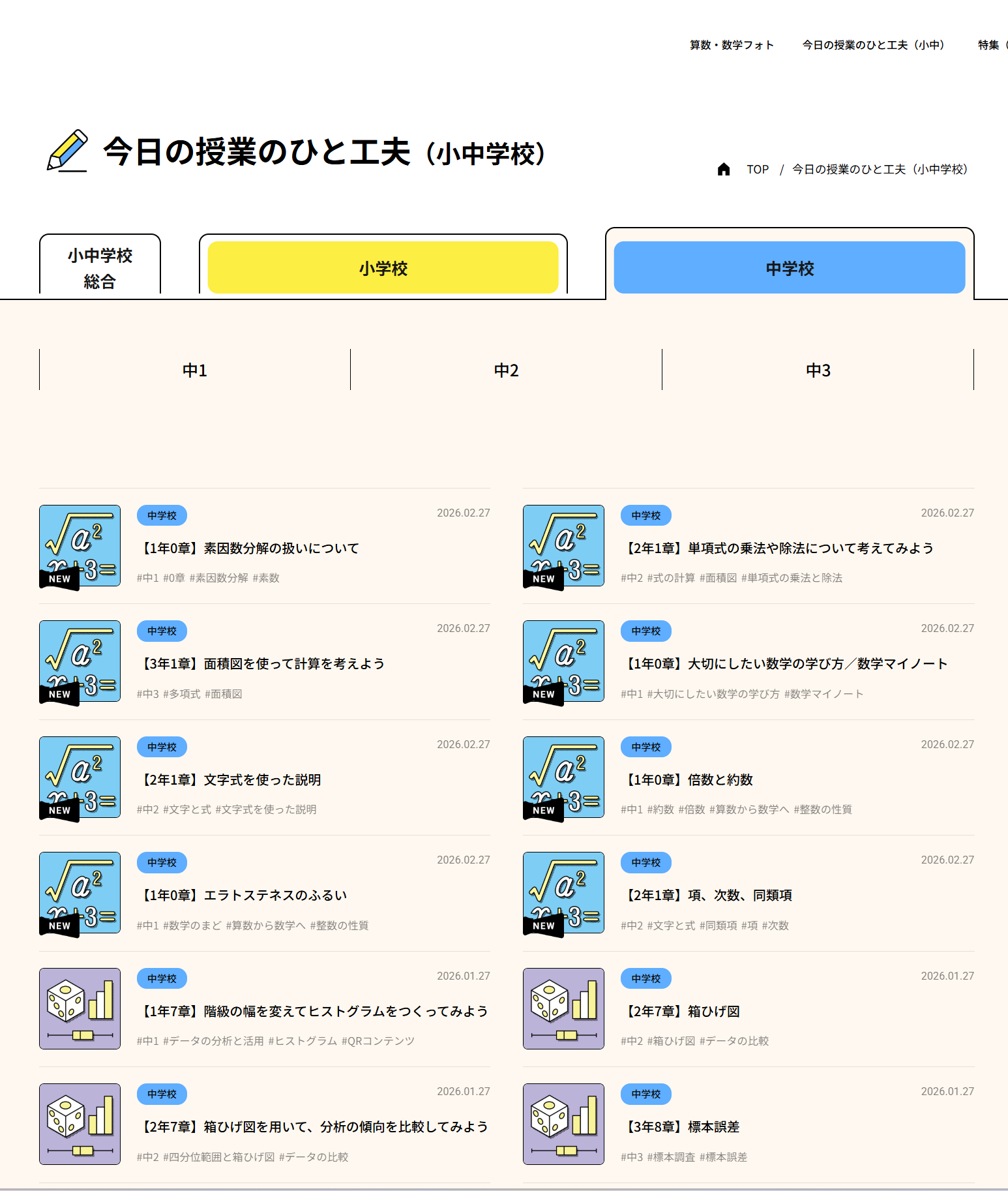Screen dimensions: 1008x1191
Task: Click the math icon on 単項式の乗法 article
Action: click(x=563, y=547)
